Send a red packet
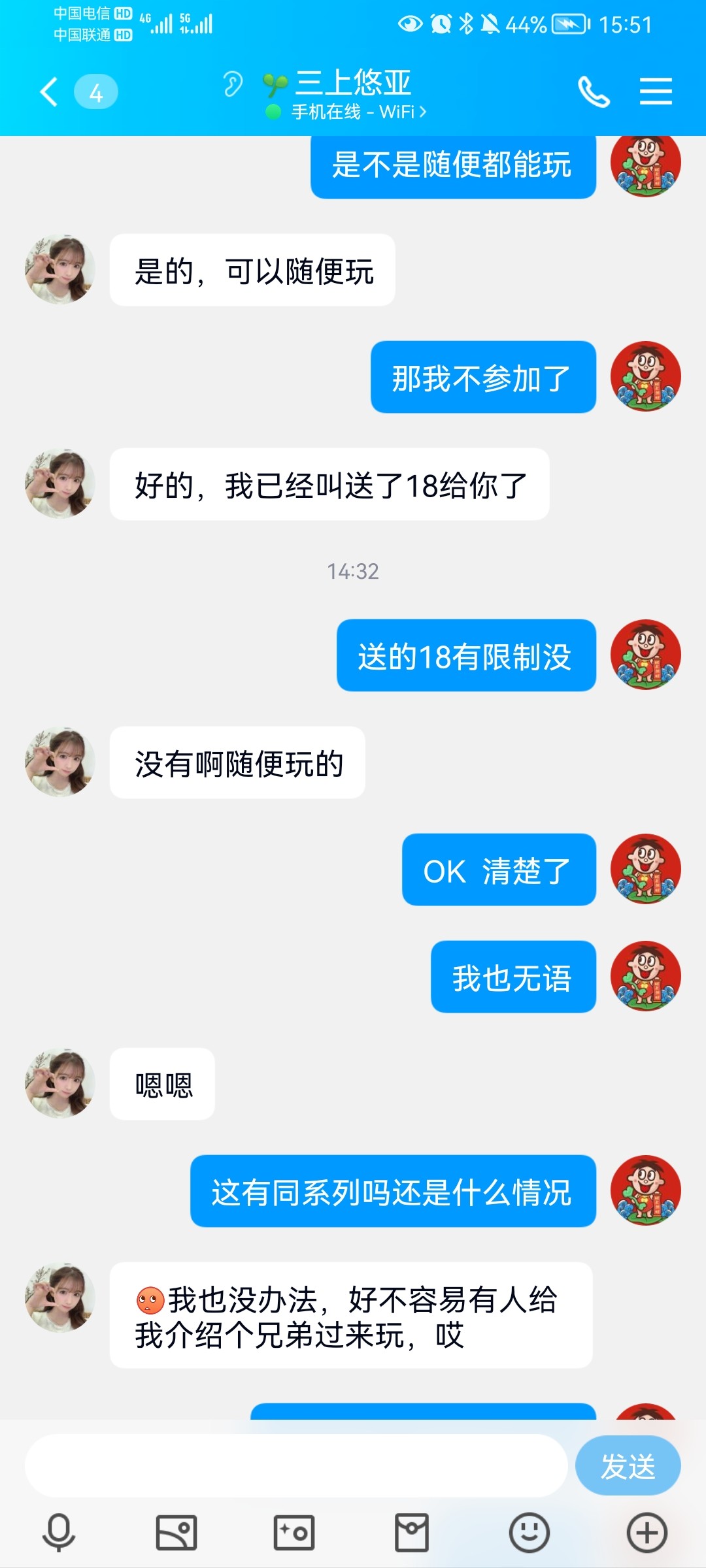This screenshot has width=706, height=1568. coord(412,1532)
